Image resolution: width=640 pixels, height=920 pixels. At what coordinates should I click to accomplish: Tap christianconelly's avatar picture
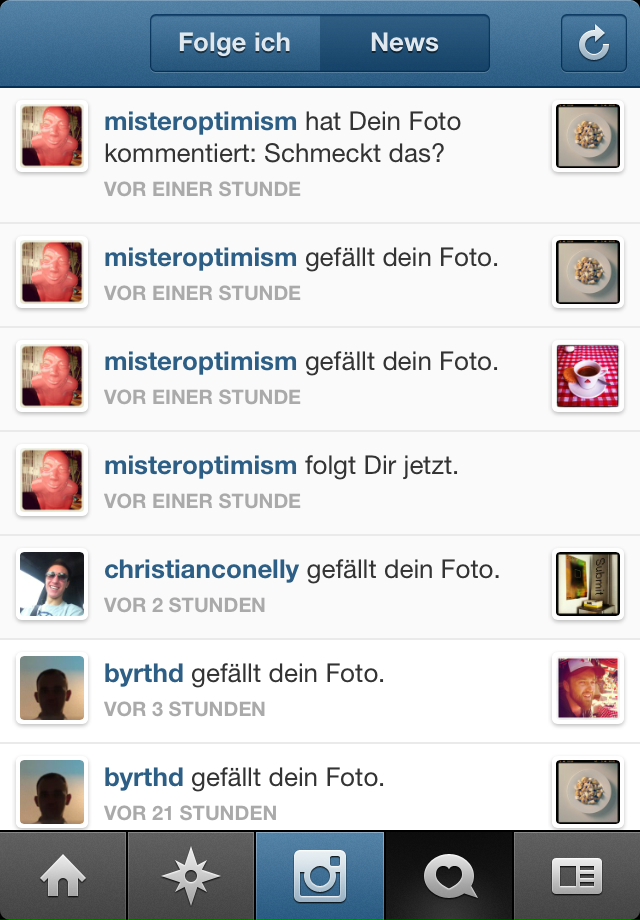point(52,584)
